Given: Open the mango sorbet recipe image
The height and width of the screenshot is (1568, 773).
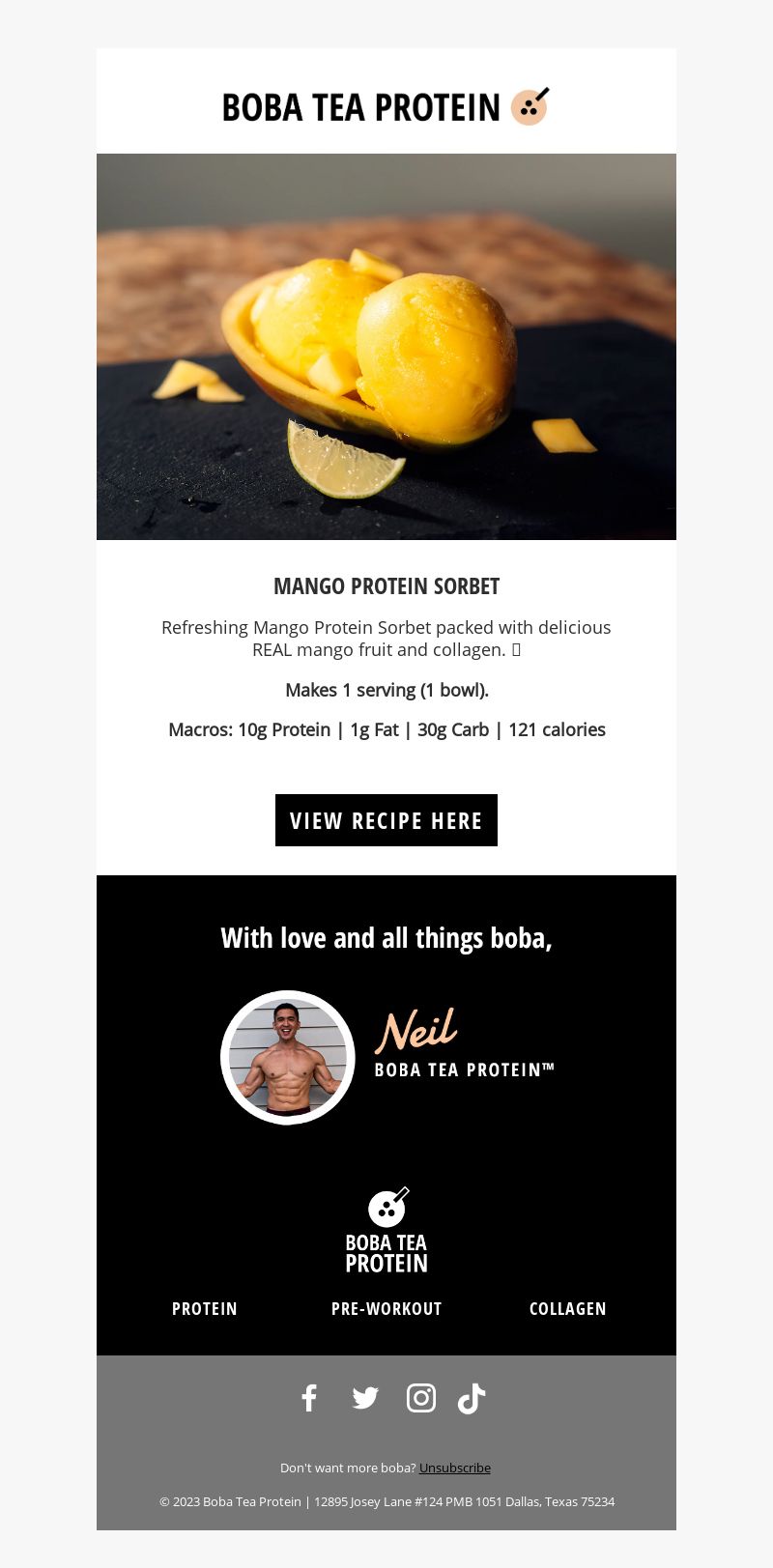Looking at the screenshot, I should [386, 347].
